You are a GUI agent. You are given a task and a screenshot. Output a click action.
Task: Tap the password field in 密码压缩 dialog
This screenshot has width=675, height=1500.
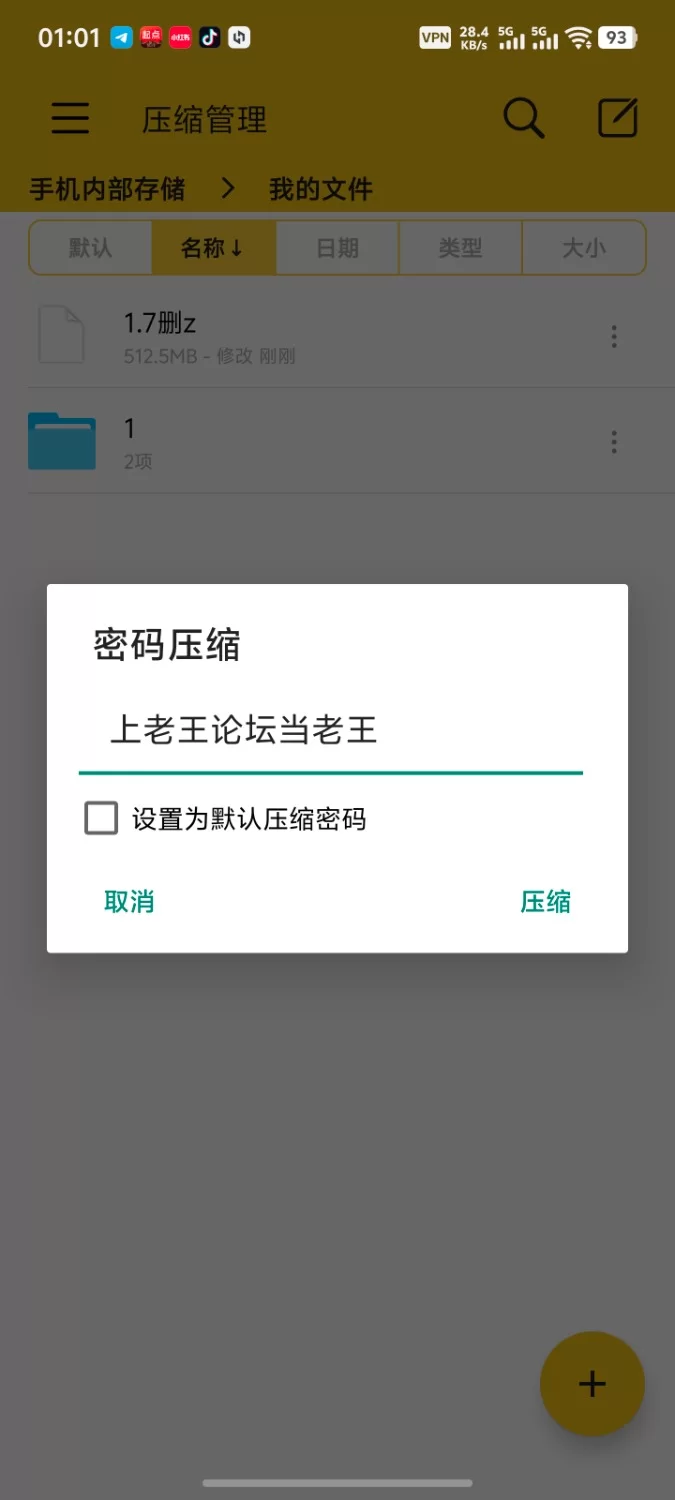(330, 731)
